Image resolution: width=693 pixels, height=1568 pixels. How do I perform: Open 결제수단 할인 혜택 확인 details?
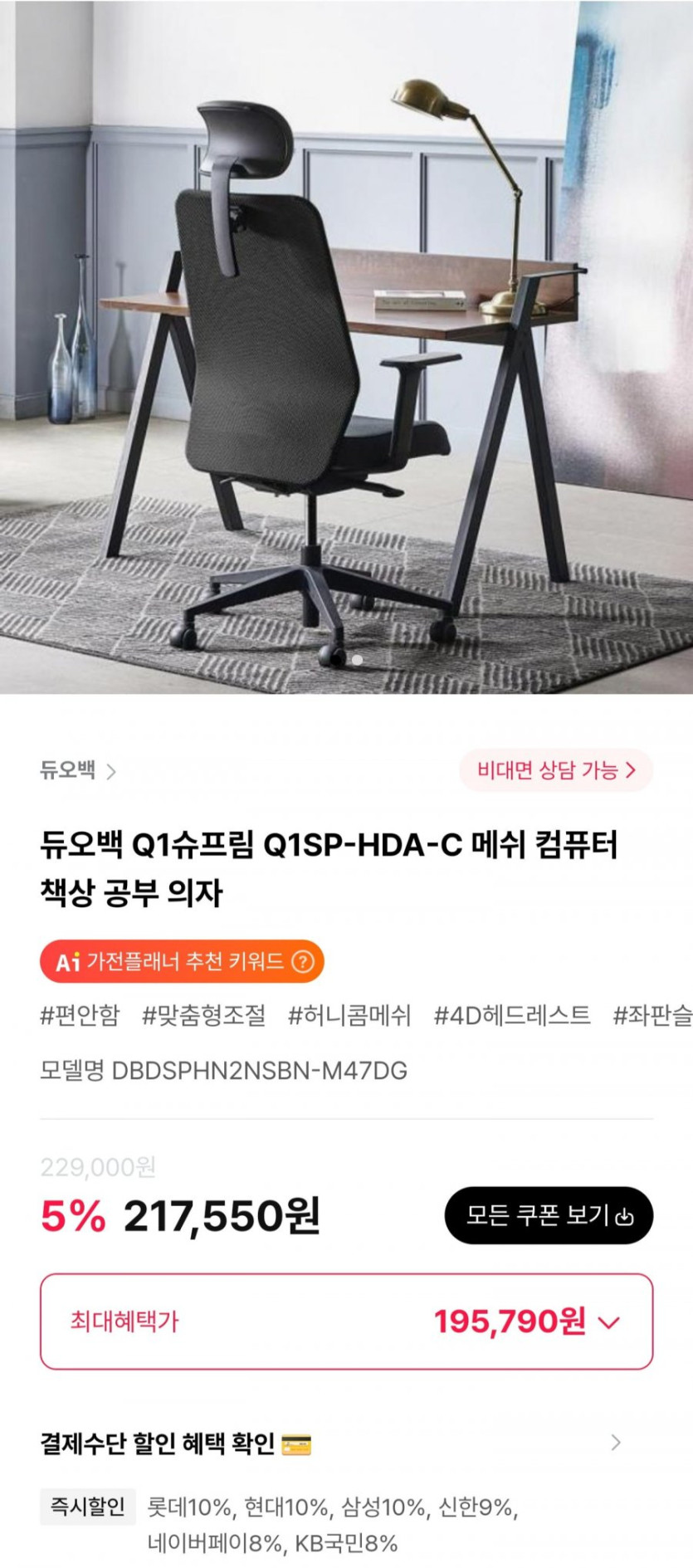346,1443
